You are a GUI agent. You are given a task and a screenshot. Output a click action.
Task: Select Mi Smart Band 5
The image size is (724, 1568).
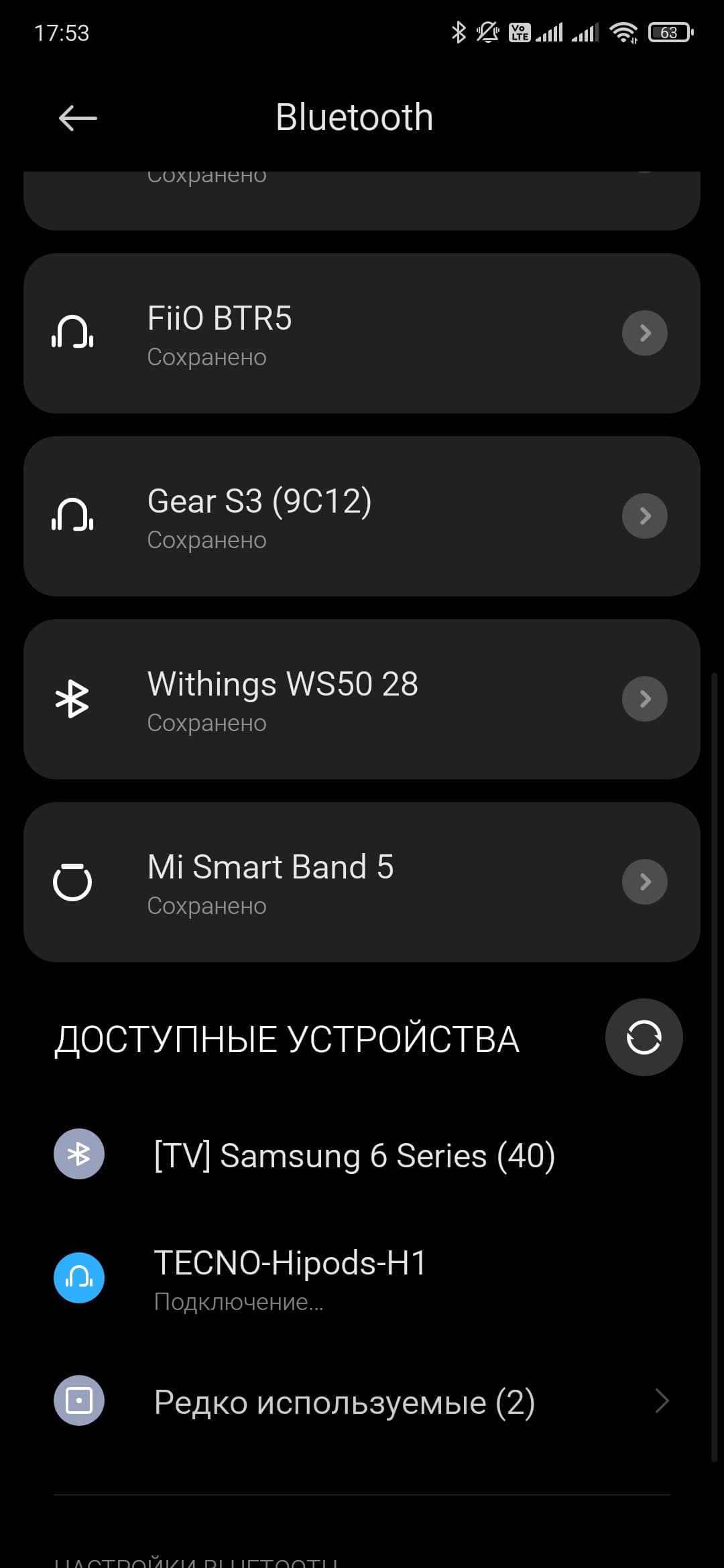(x=322, y=882)
